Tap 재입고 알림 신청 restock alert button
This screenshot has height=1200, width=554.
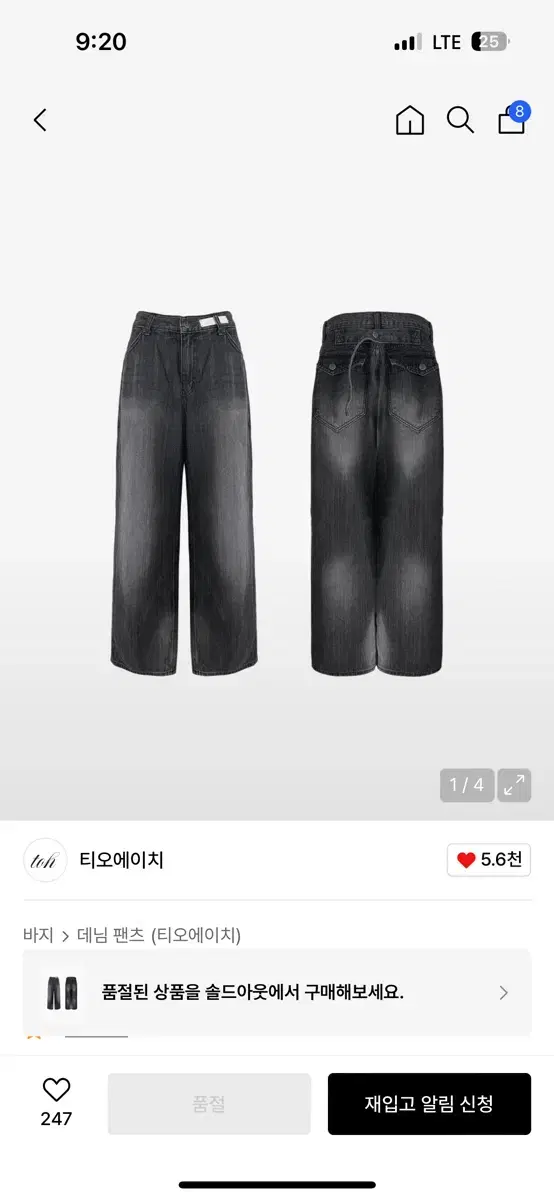429,1104
